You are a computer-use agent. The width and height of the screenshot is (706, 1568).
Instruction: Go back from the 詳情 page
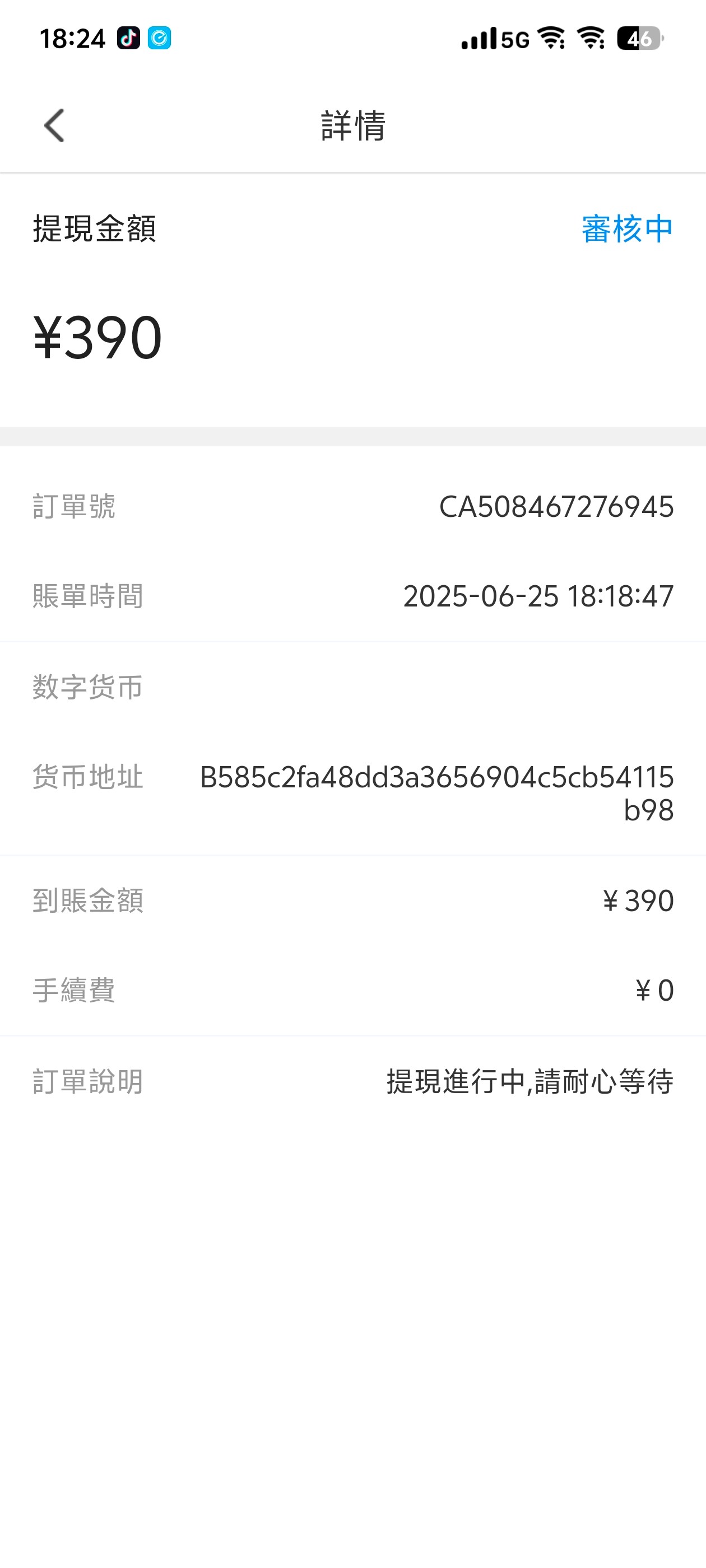point(54,125)
